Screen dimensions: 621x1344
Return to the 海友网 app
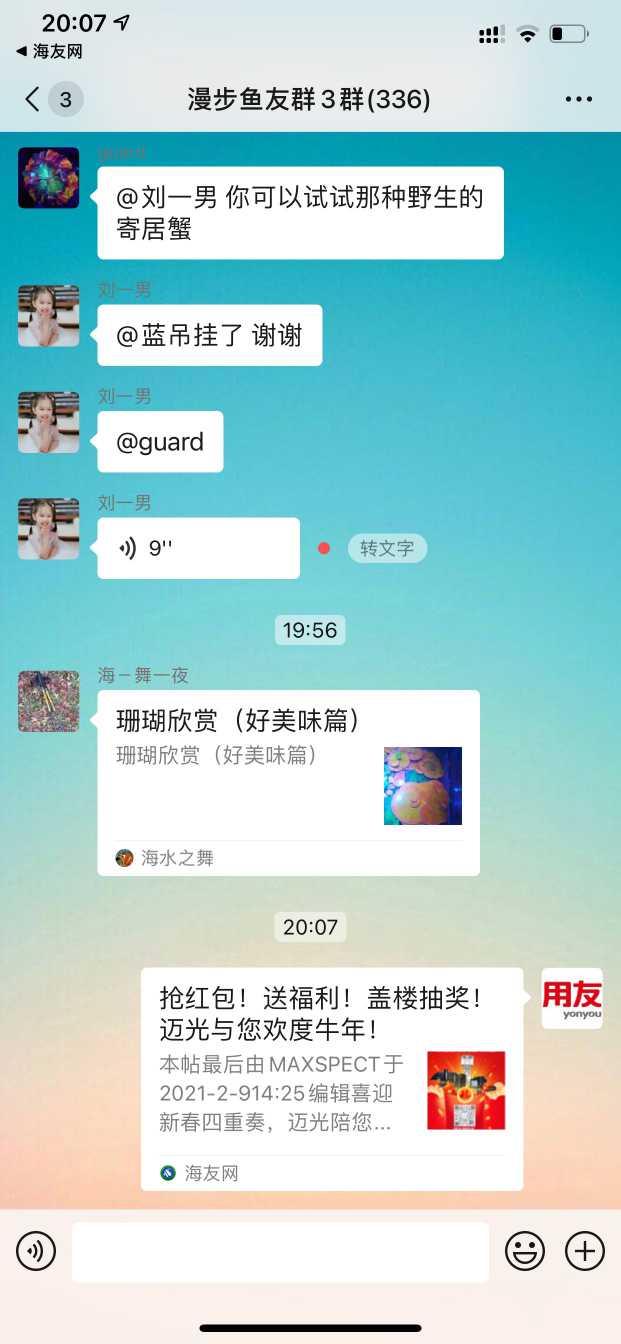pyautogui.click(x=50, y=51)
